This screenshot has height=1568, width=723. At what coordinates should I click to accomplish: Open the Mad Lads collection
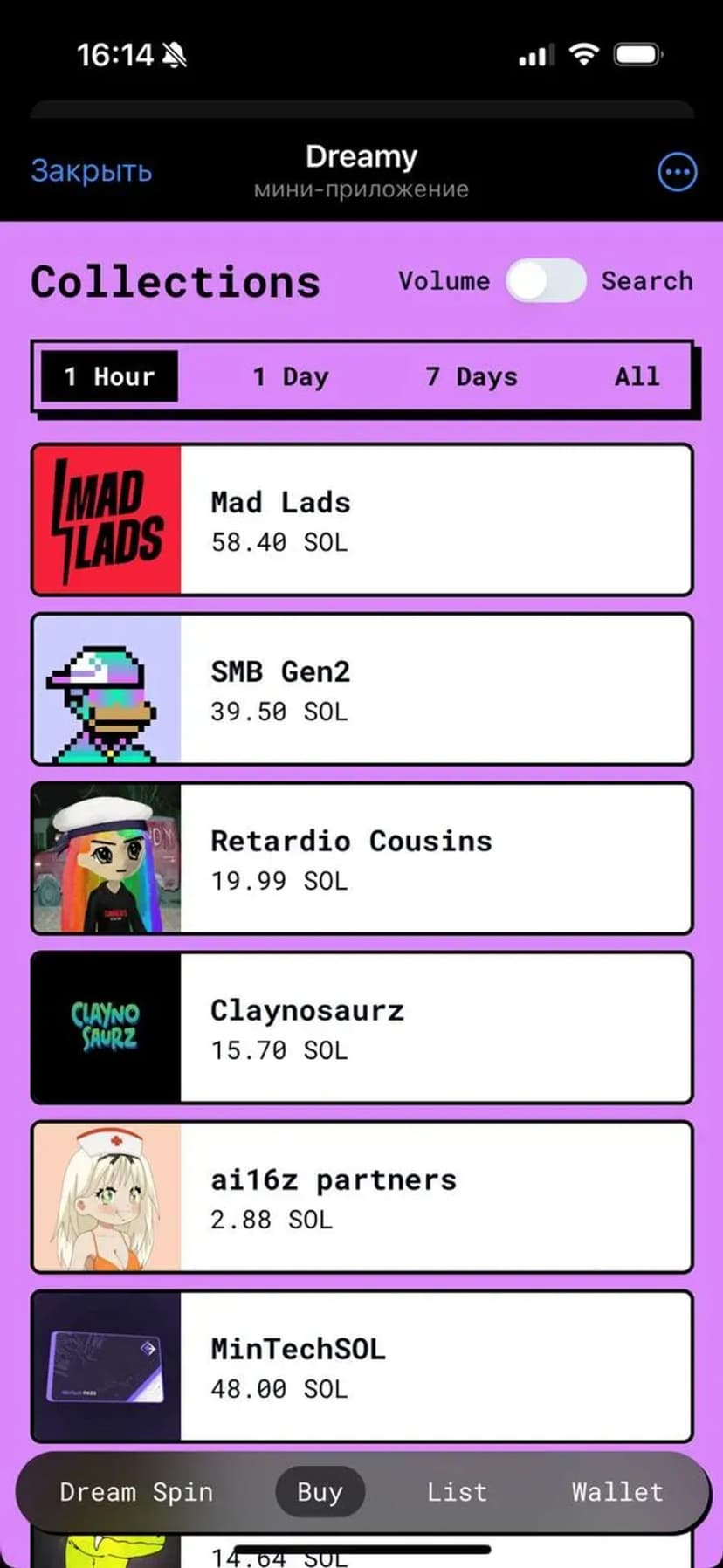point(362,520)
